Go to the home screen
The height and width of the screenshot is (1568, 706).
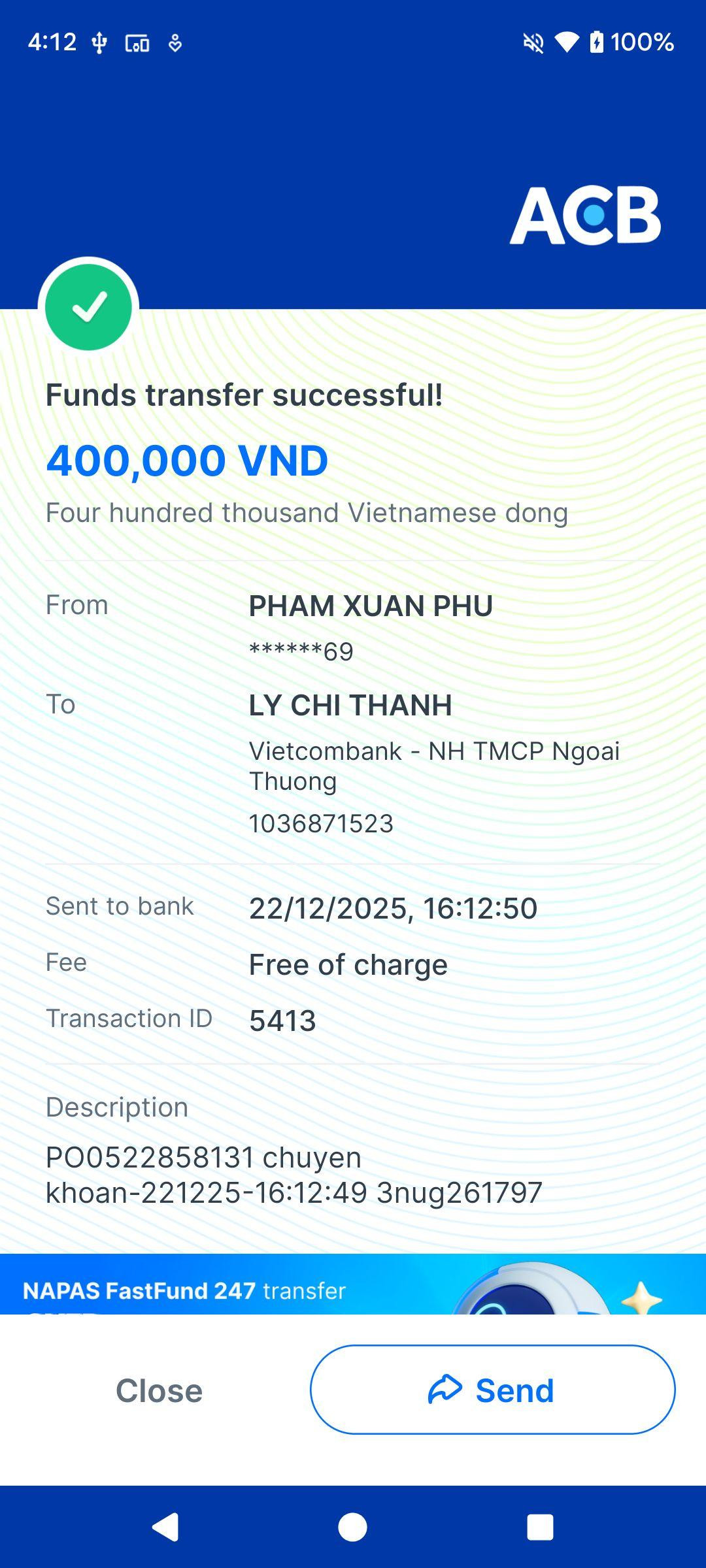coord(352,1527)
